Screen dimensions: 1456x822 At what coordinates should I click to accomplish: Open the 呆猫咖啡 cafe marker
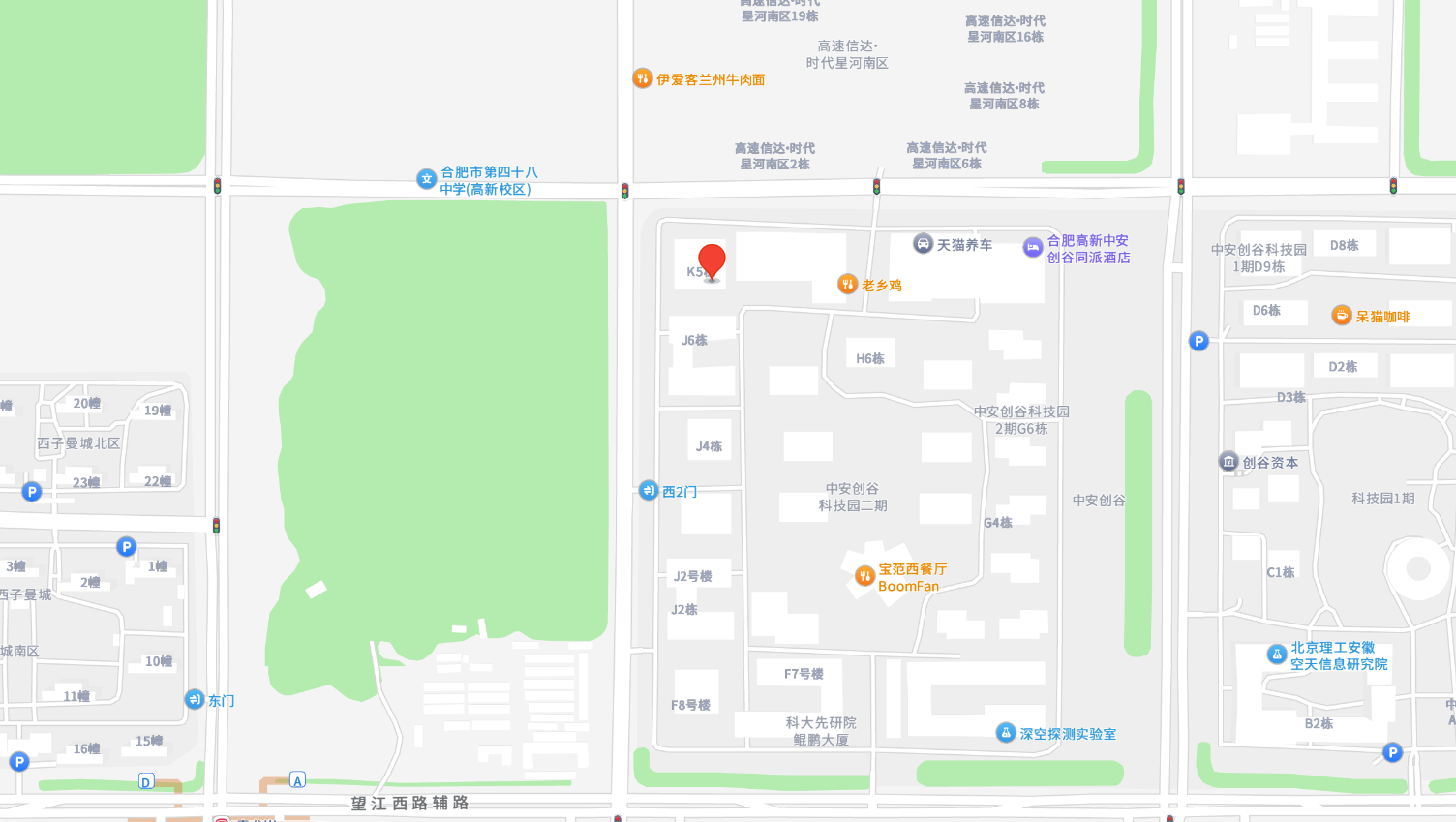pyautogui.click(x=1341, y=316)
